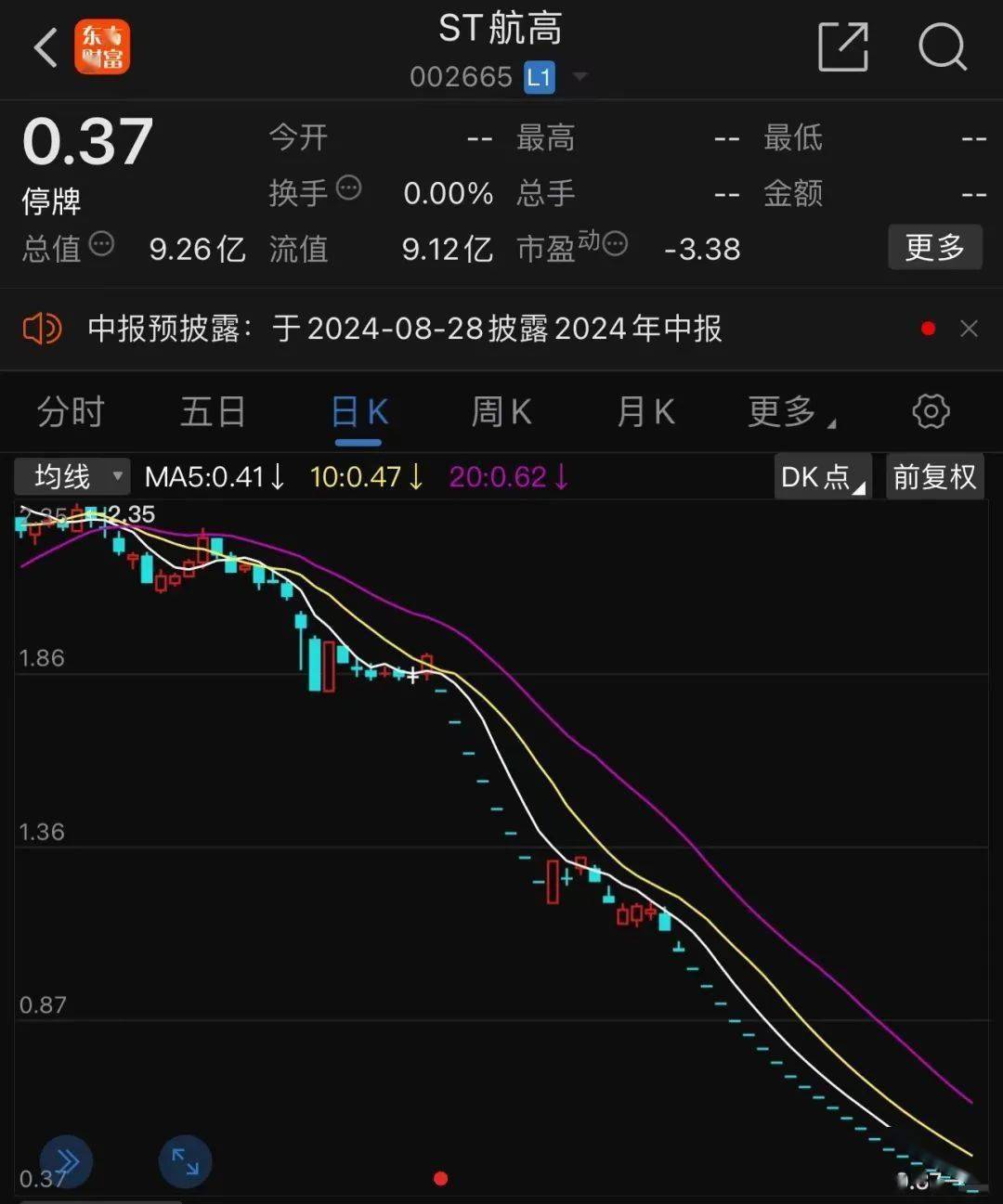Screen dimensions: 1003x1204
Task: Expand the 均线 moving-average dropdown
Action: click(70, 476)
